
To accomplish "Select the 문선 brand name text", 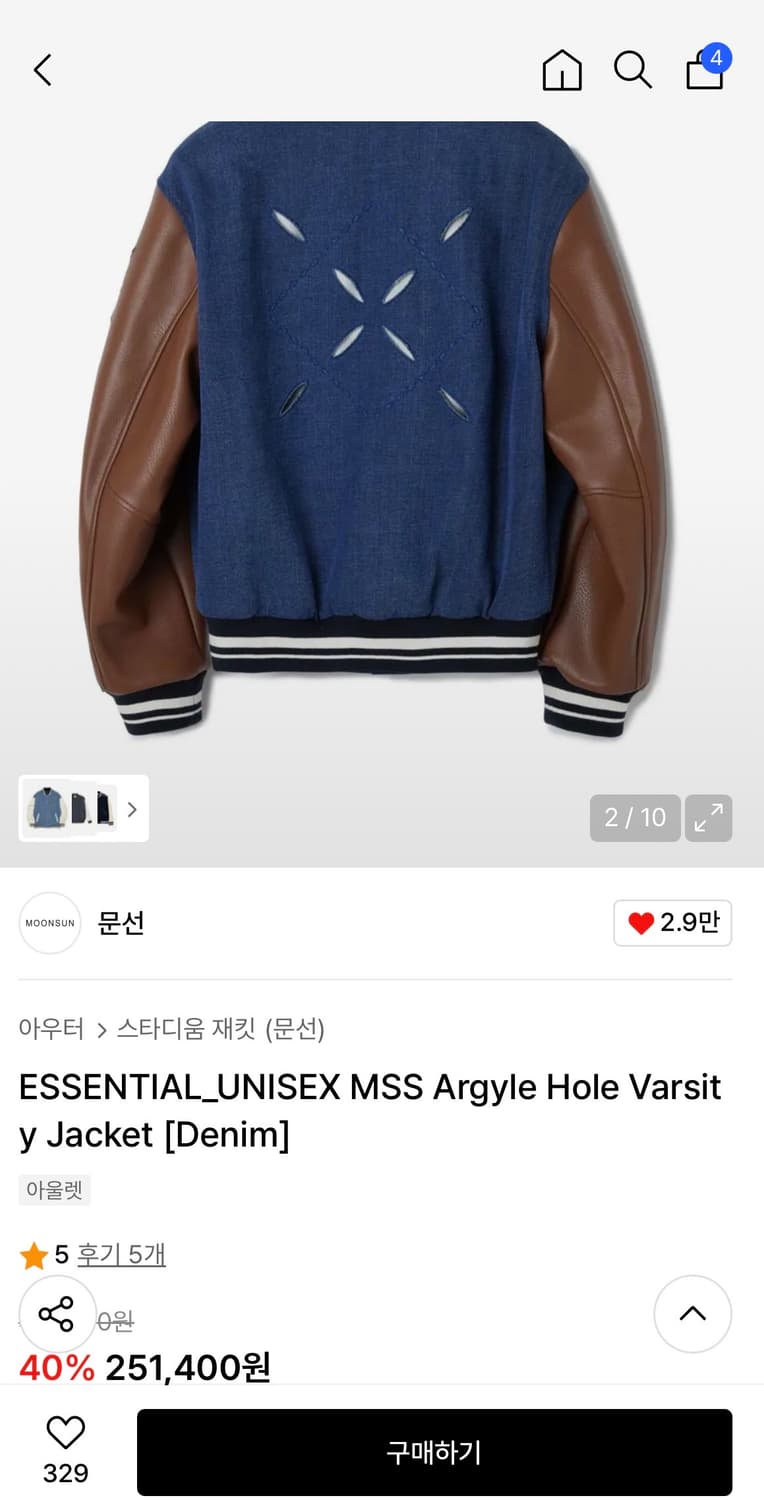I will (x=120, y=923).
